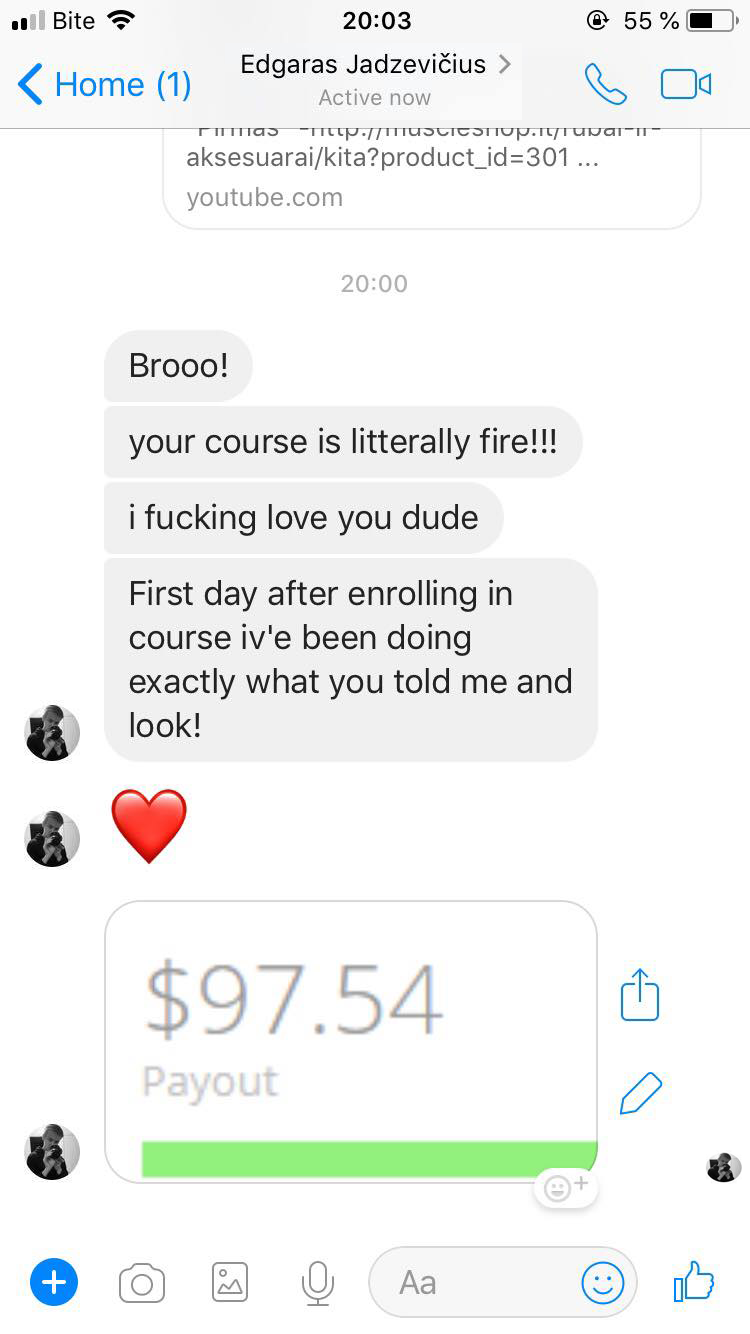Open the camera

click(142, 1282)
